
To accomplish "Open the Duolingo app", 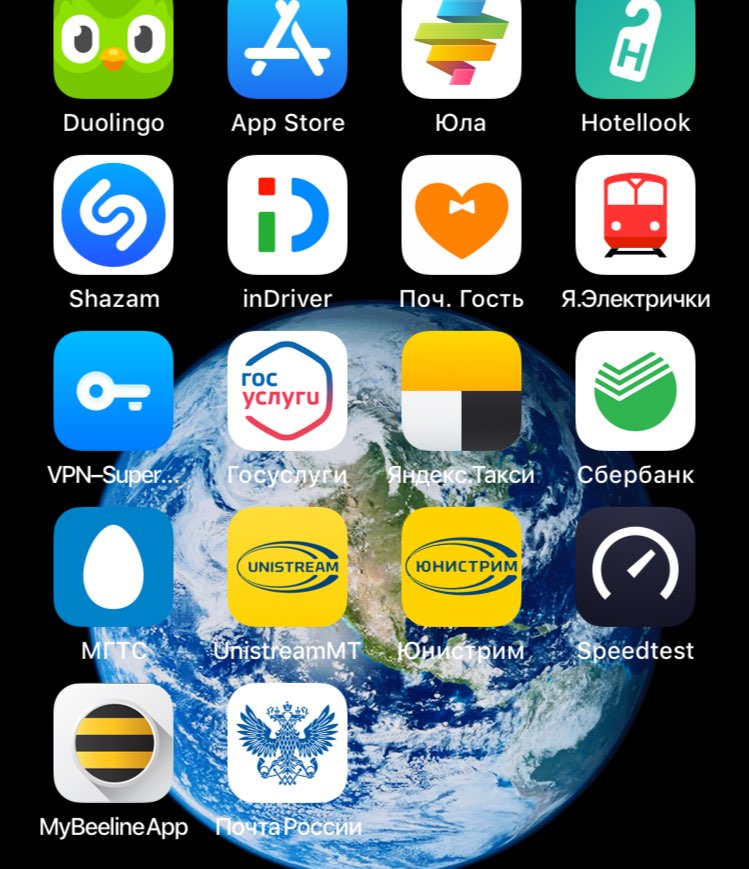I will pyautogui.click(x=113, y=45).
